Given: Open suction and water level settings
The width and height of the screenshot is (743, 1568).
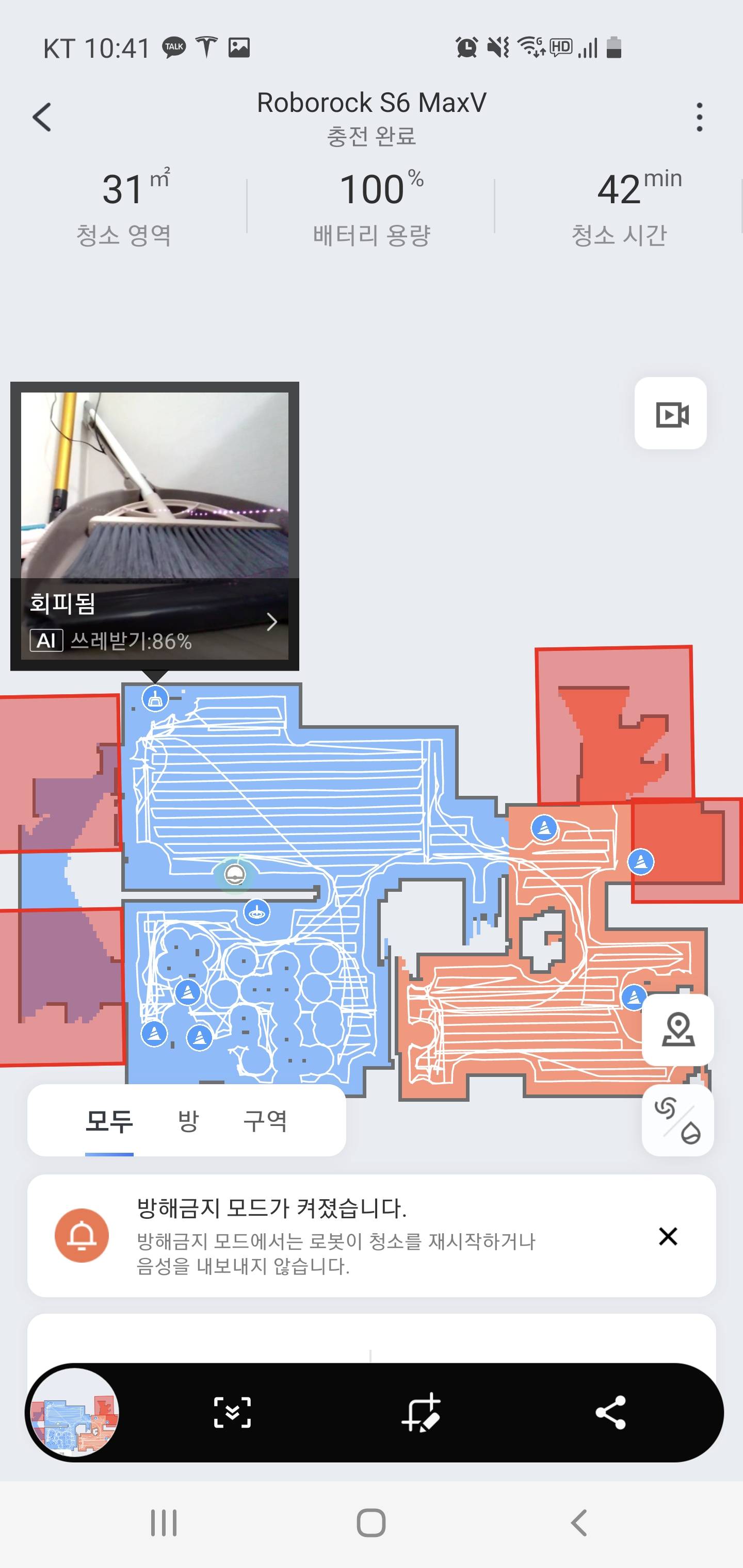Looking at the screenshot, I should (677, 1120).
